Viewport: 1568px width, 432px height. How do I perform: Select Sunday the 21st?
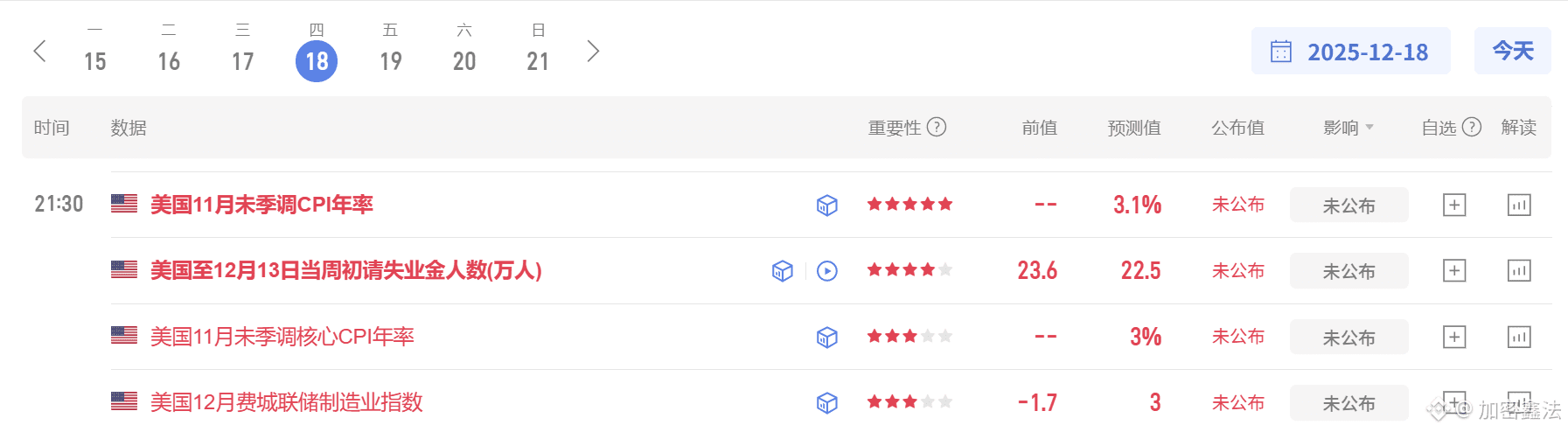[538, 52]
